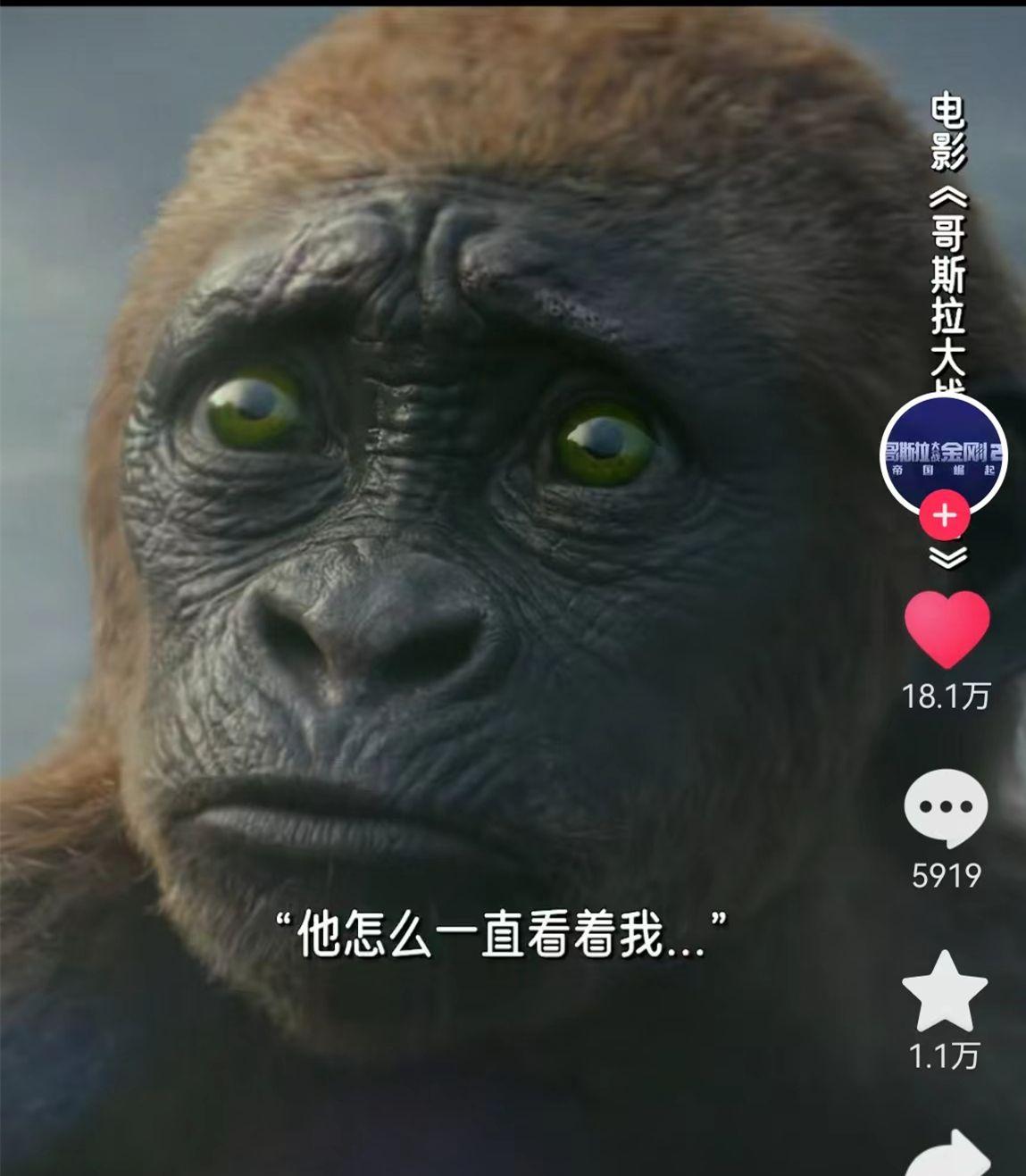The width and height of the screenshot is (1026, 1176).
Task: Follow the account with the plus button
Action: [x=945, y=516]
